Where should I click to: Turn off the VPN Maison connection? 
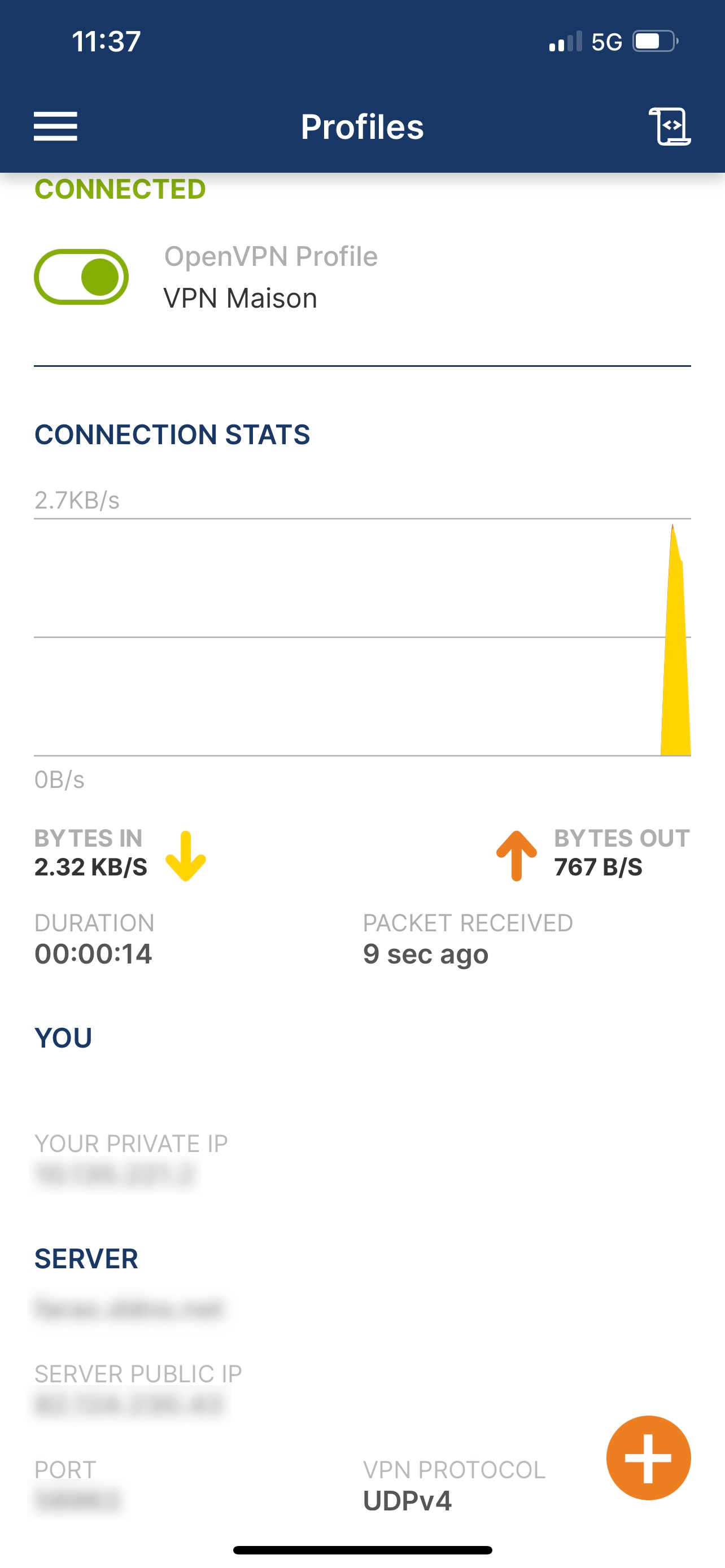coord(81,277)
